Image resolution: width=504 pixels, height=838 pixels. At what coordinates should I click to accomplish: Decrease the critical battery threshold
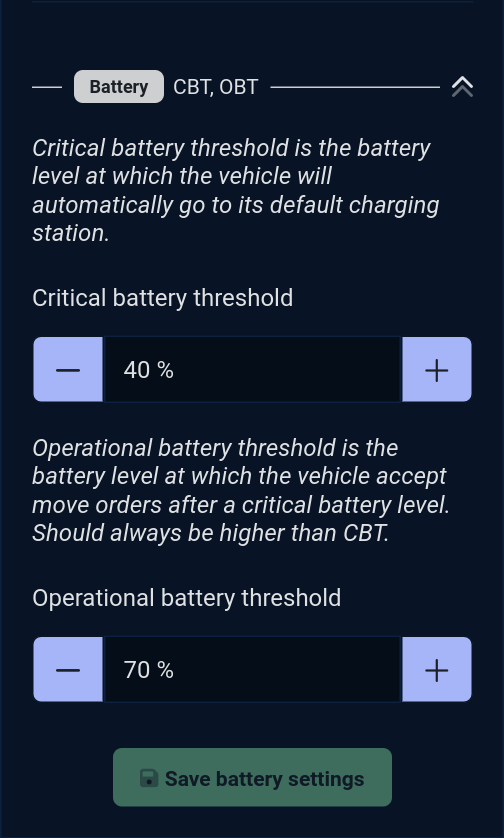[68, 369]
